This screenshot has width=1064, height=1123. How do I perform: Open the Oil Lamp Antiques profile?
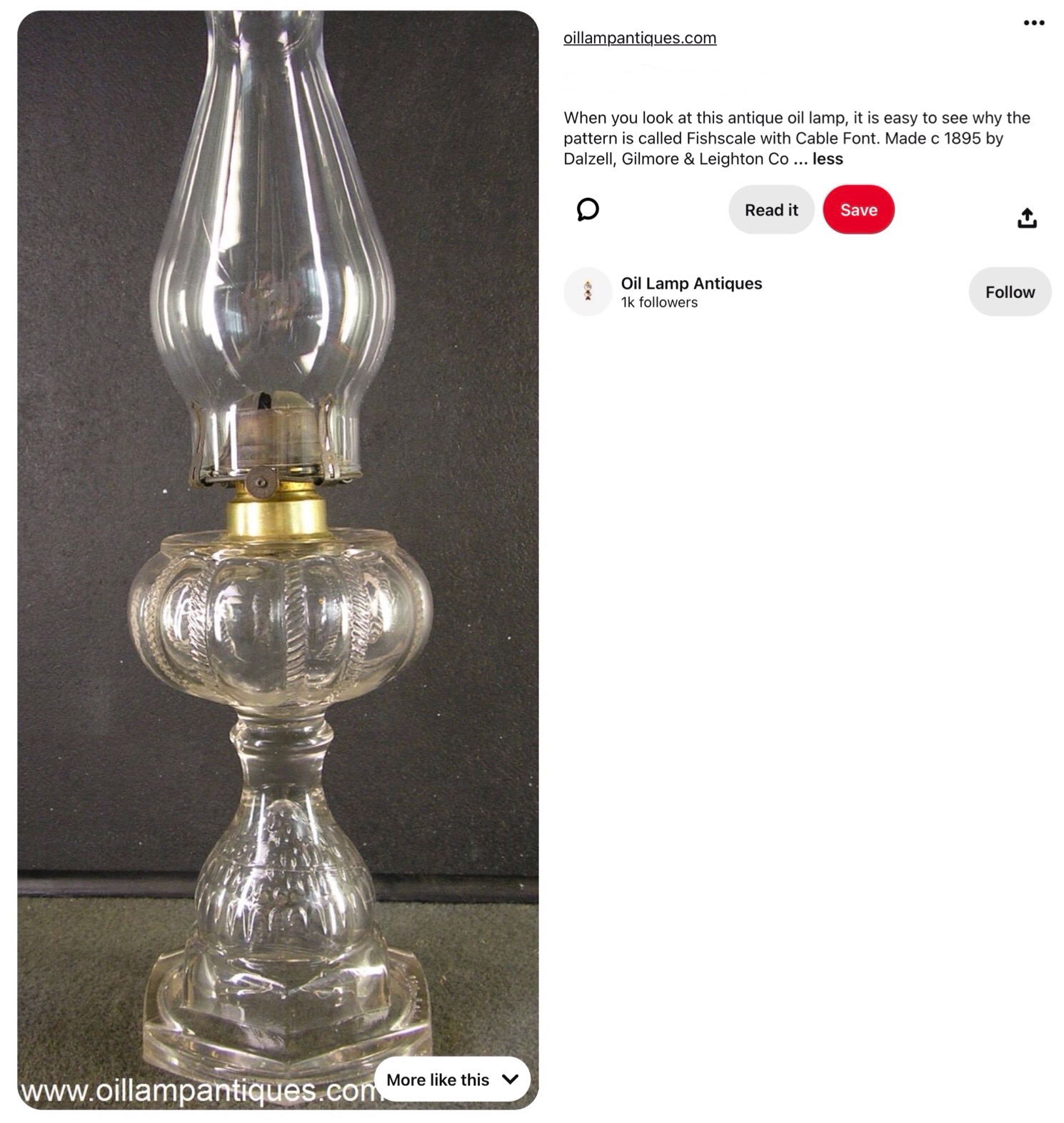point(691,284)
